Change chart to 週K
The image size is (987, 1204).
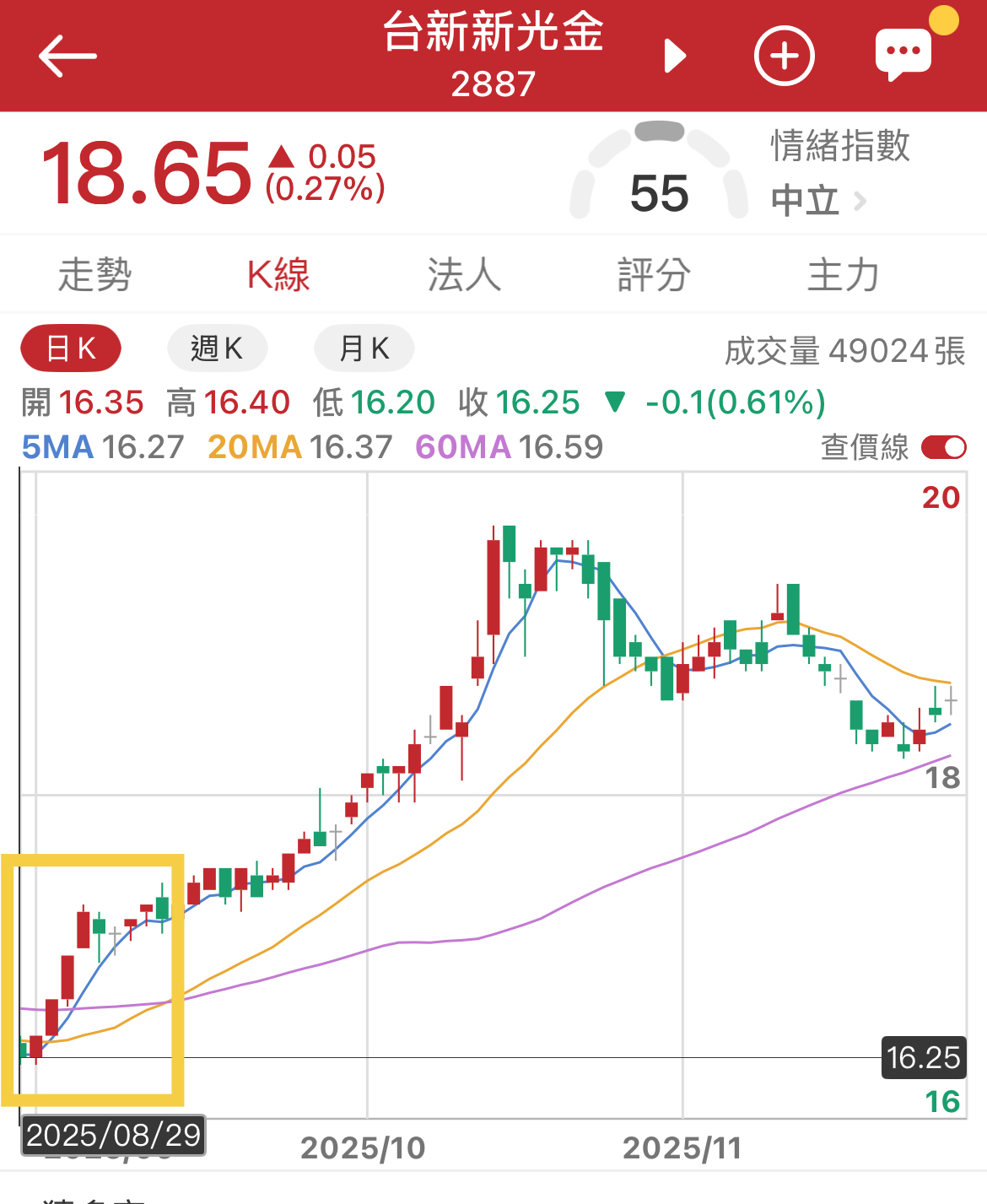click(217, 348)
